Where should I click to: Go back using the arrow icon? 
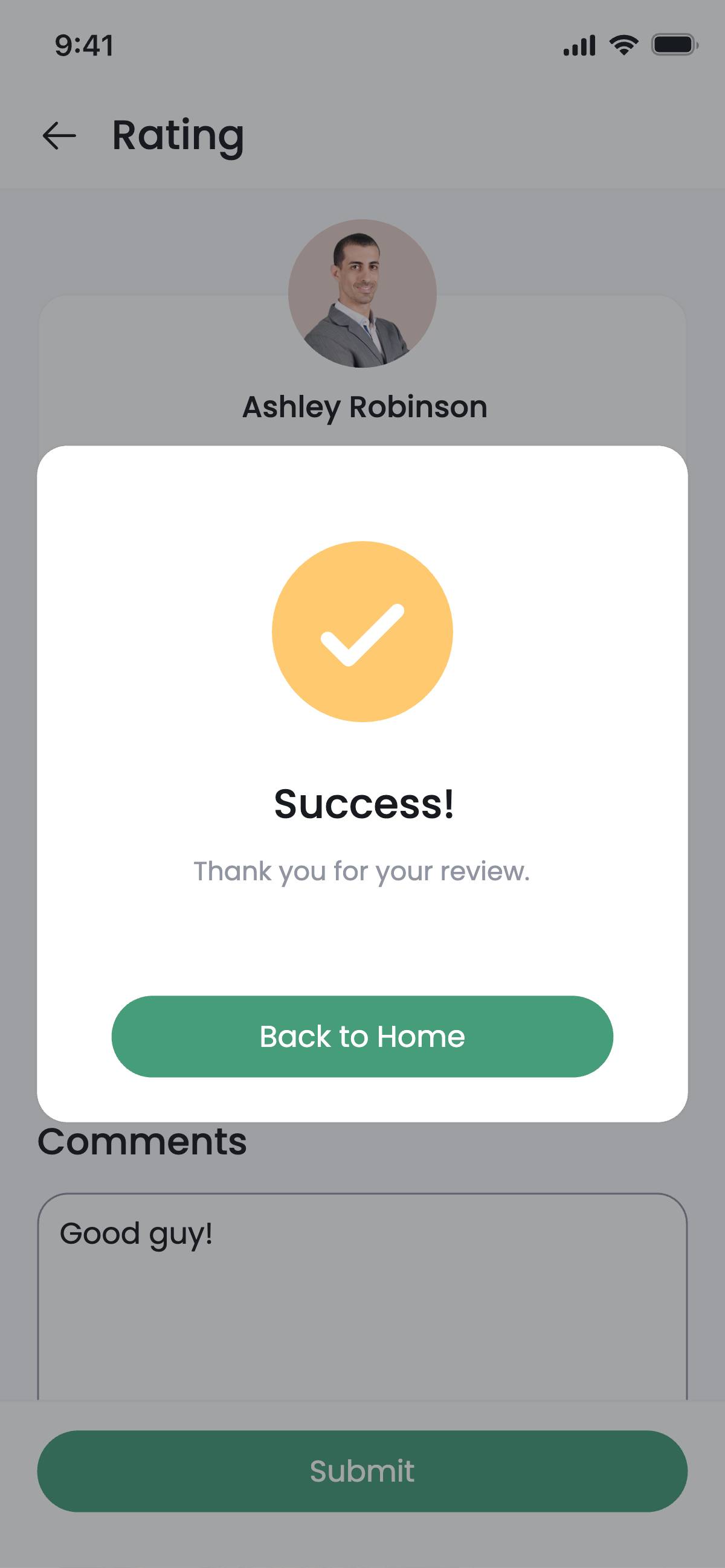[x=59, y=135]
